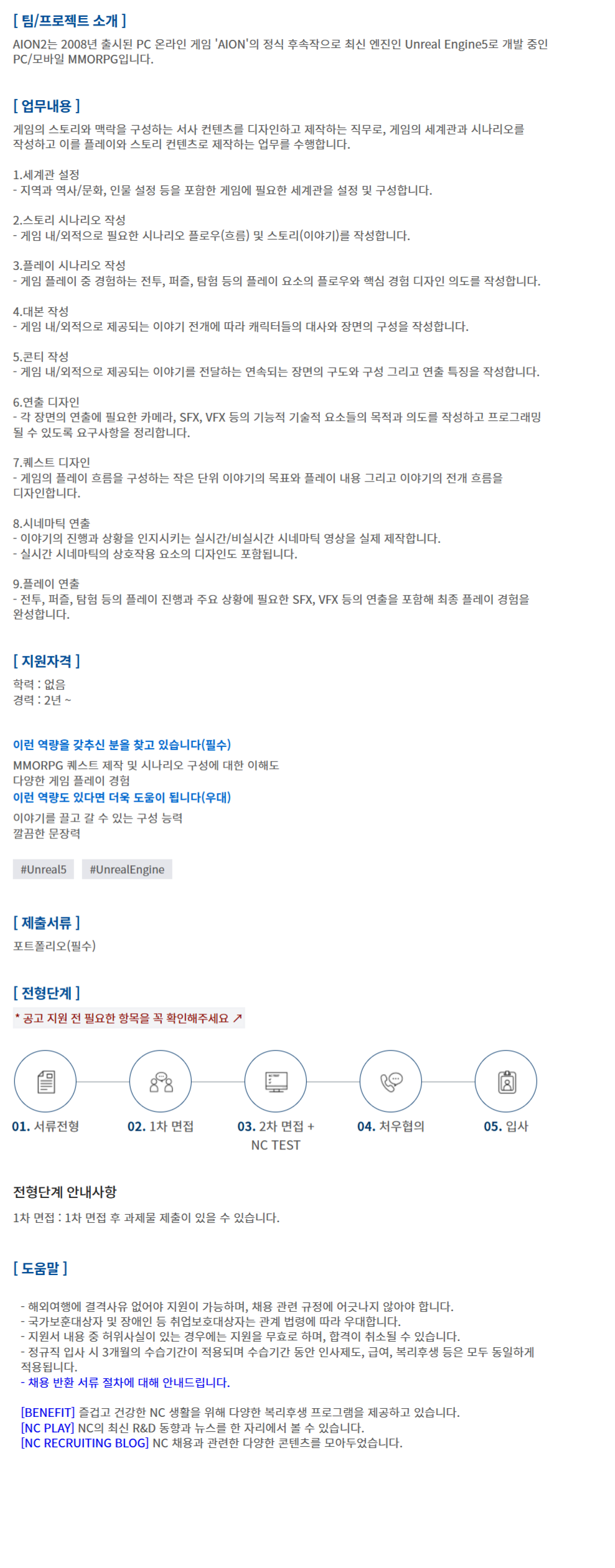Open the pre-application checklist link
The image size is (615, 1568).
click(x=128, y=1018)
